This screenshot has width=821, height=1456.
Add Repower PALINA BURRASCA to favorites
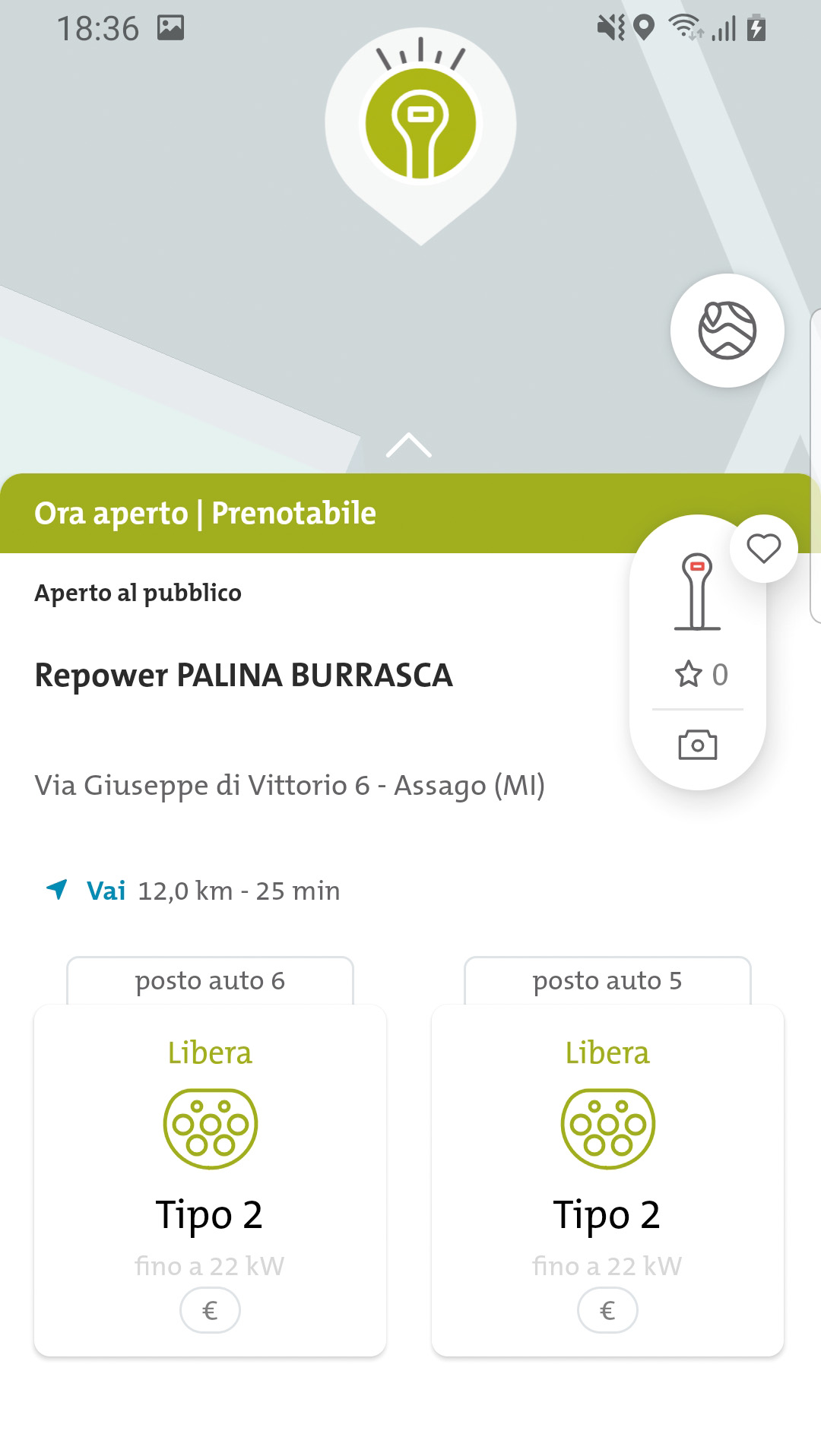(x=763, y=549)
